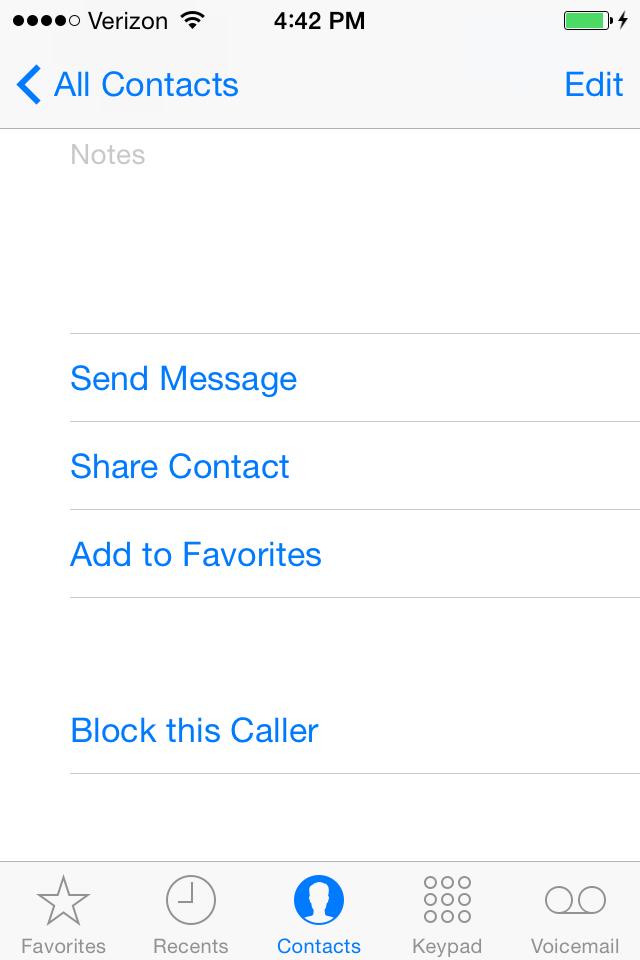Show the Keypad tab
This screenshot has height=960, width=640.
pos(447,914)
